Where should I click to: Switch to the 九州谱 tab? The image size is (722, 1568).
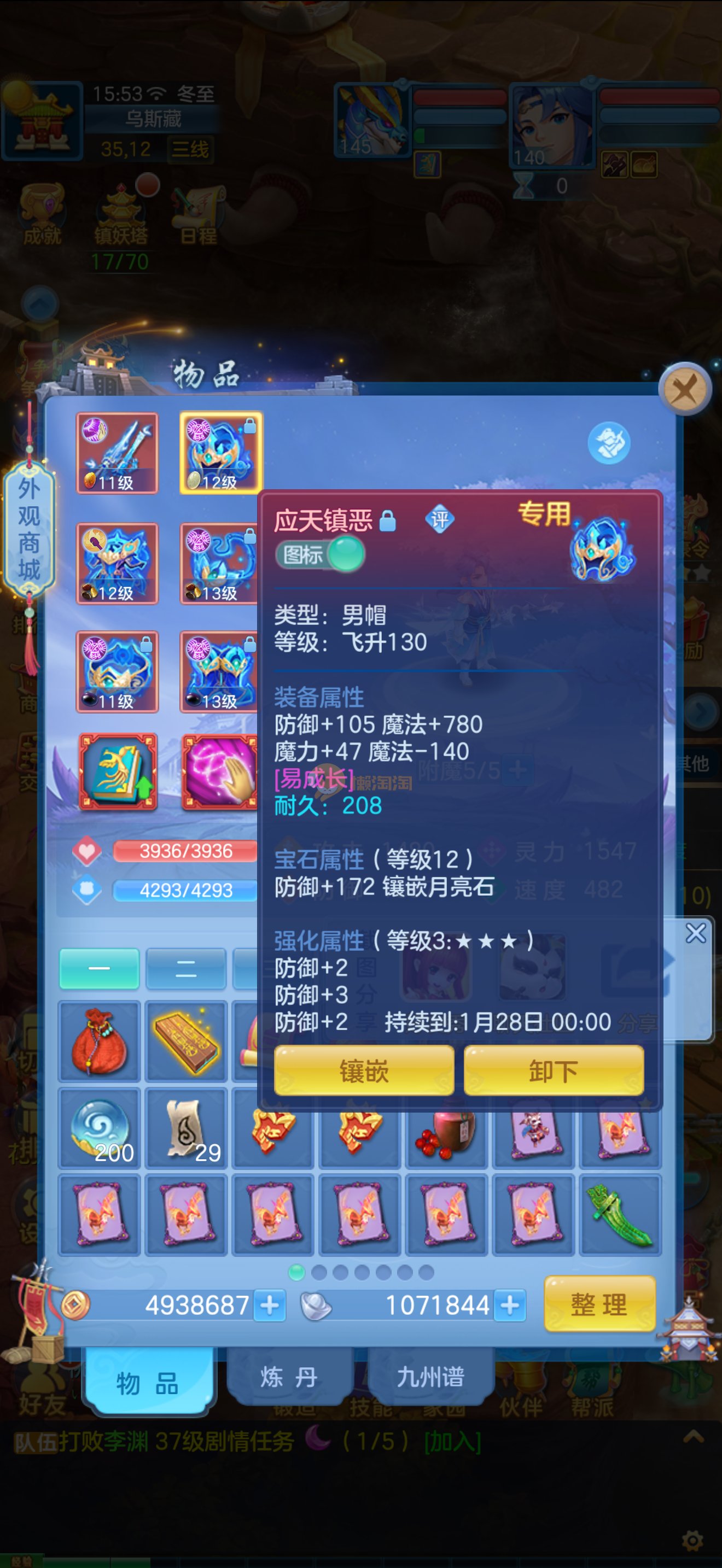[x=431, y=1377]
